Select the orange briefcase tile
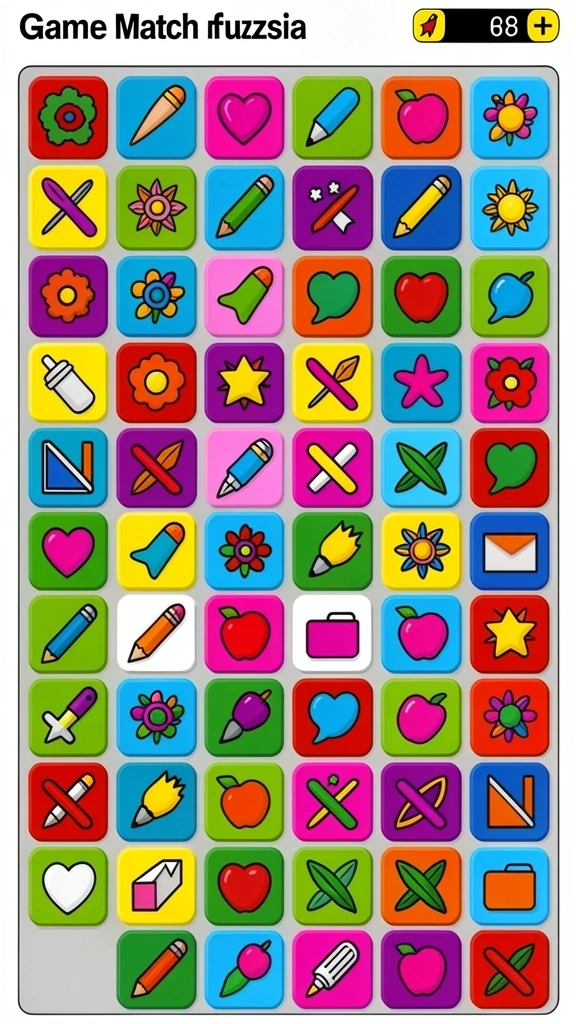The height and width of the screenshot is (1024, 576). click(509, 886)
